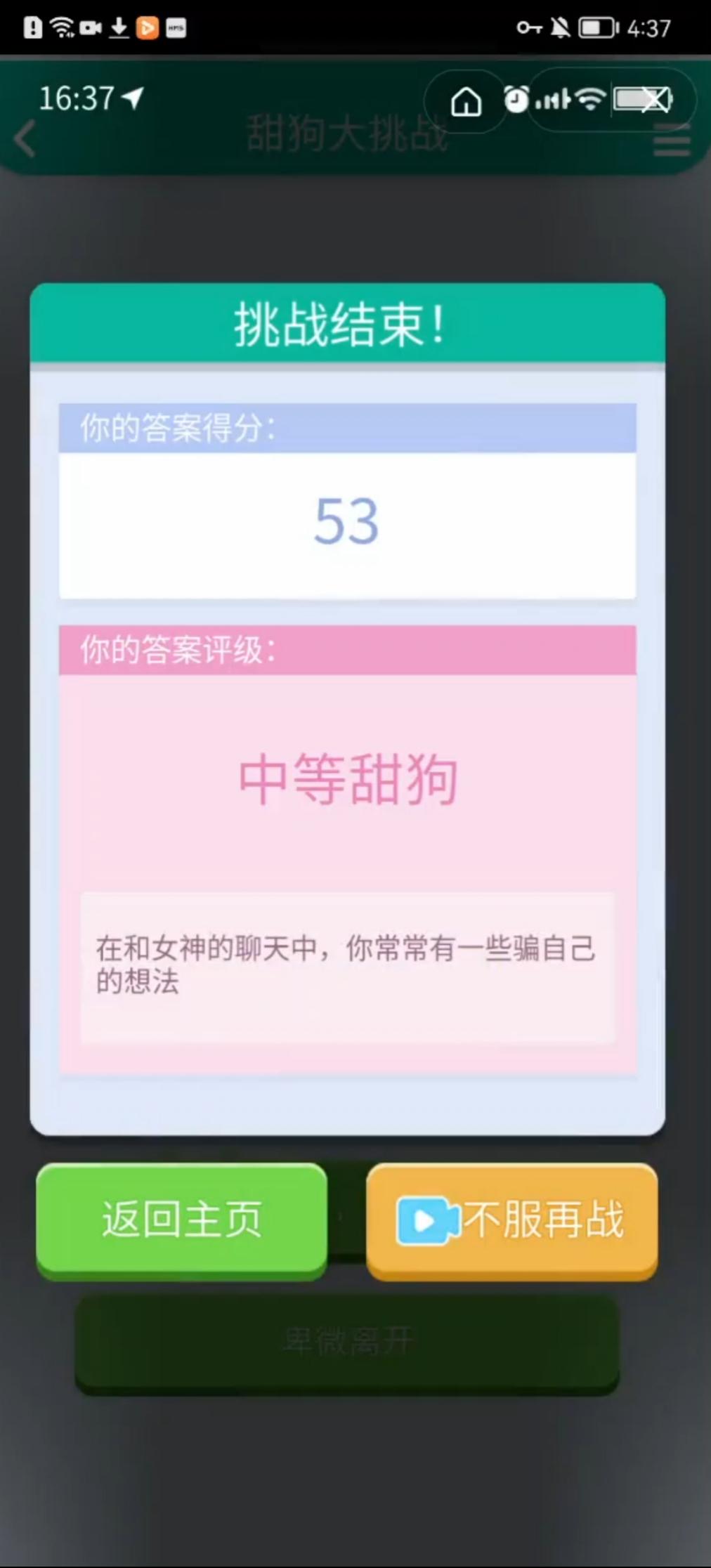Tap 返回主页 to return to the main page
This screenshot has width=711, height=1568.
click(181, 1219)
